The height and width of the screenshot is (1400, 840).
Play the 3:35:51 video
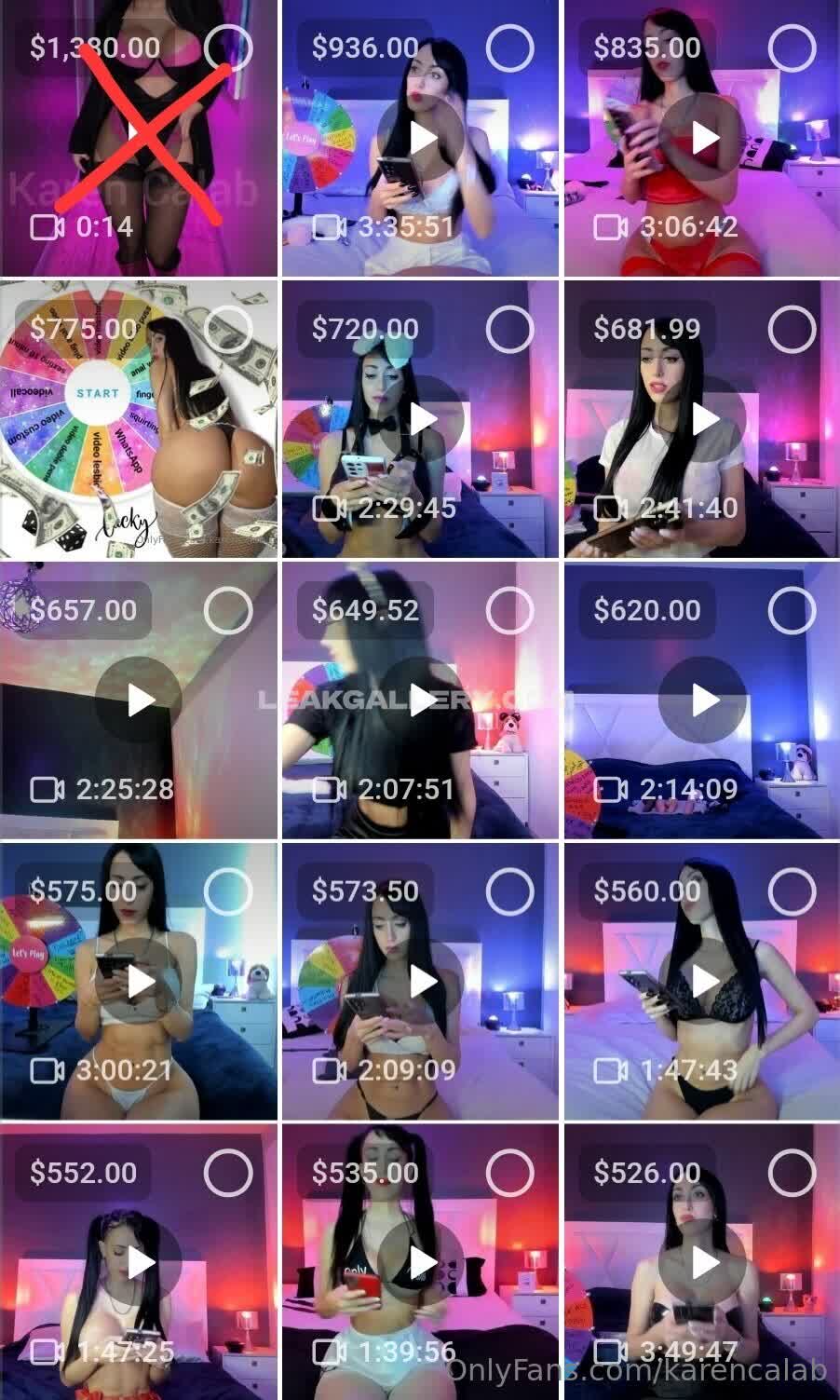(423, 139)
